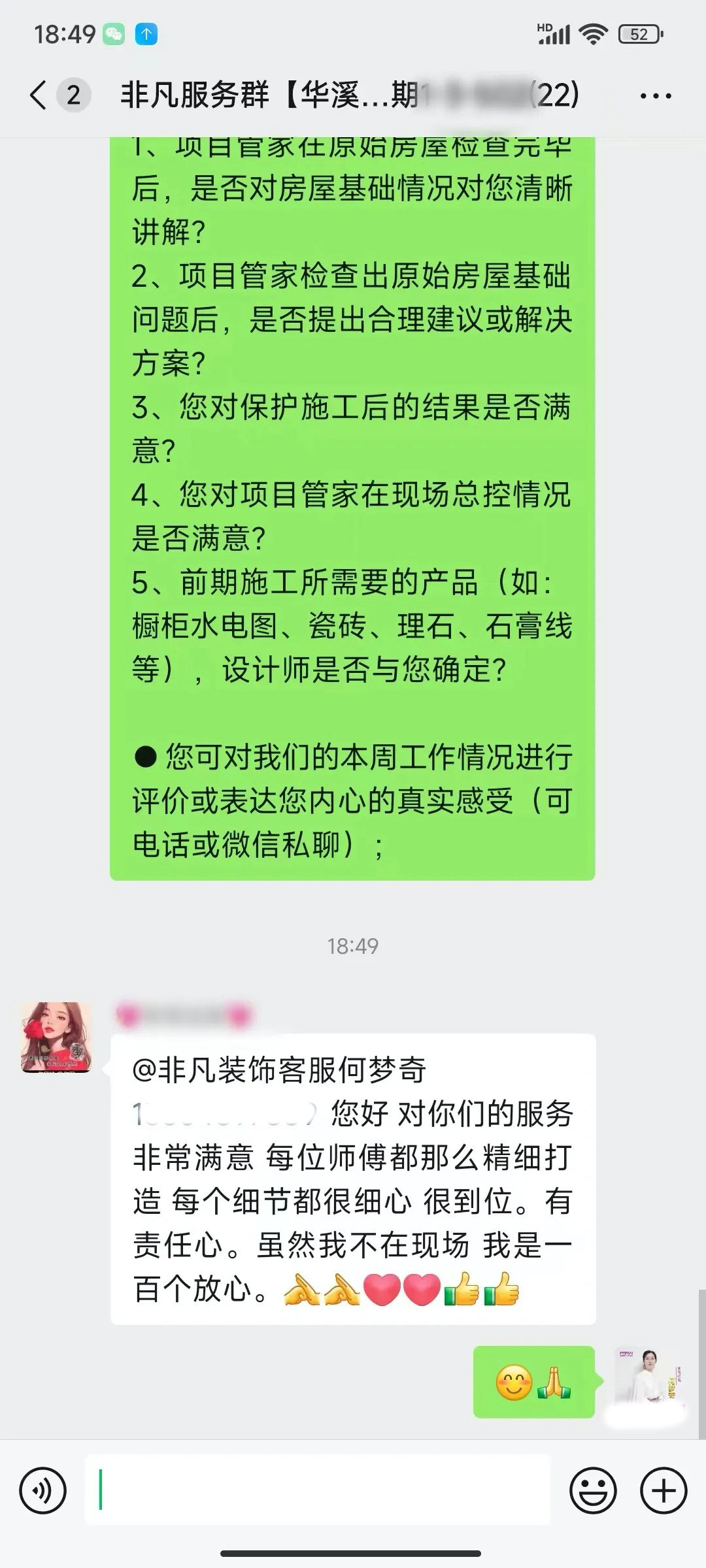Open my own avatar profile
The width and height of the screenshot is (706, 1568).
pos(648,1380)
